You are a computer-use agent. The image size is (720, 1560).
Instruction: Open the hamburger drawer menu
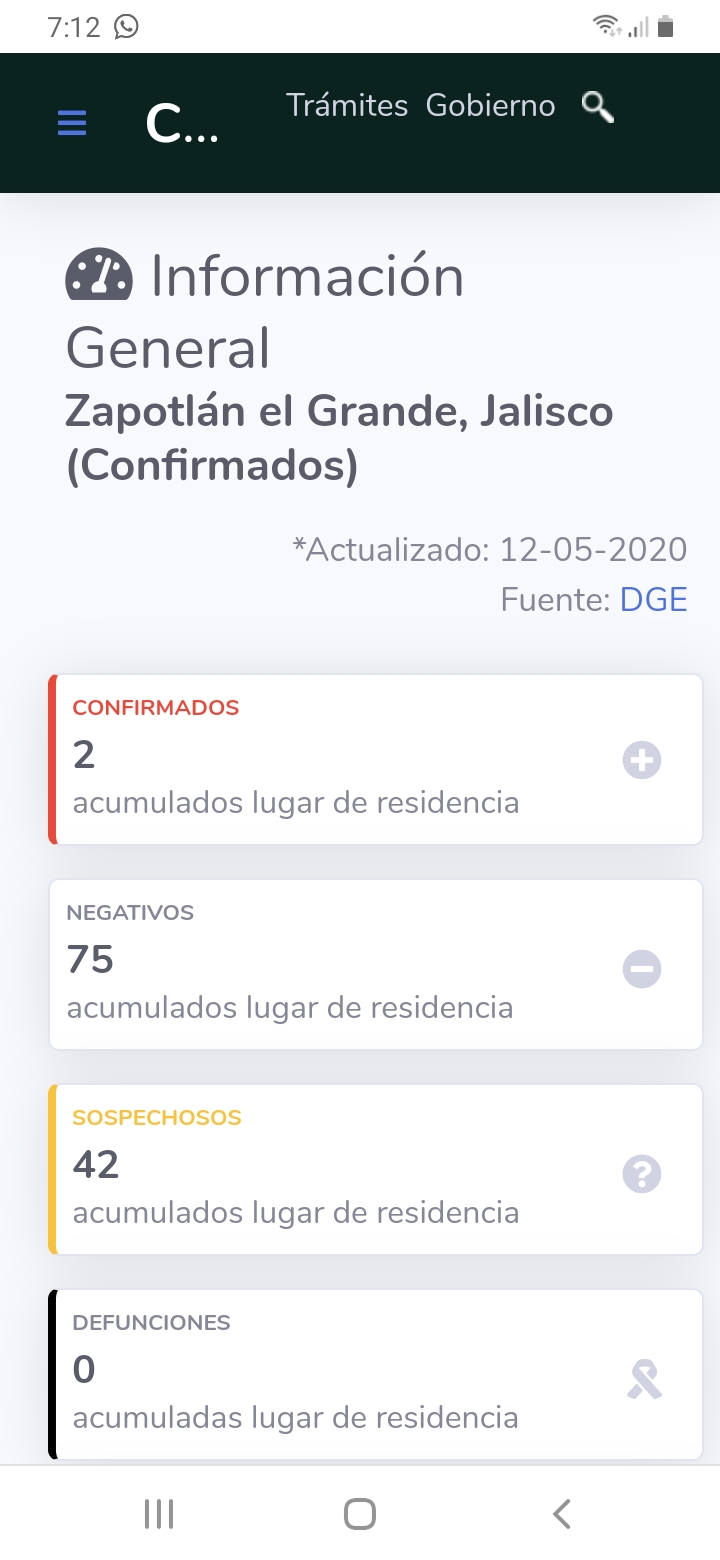[72, 123]
